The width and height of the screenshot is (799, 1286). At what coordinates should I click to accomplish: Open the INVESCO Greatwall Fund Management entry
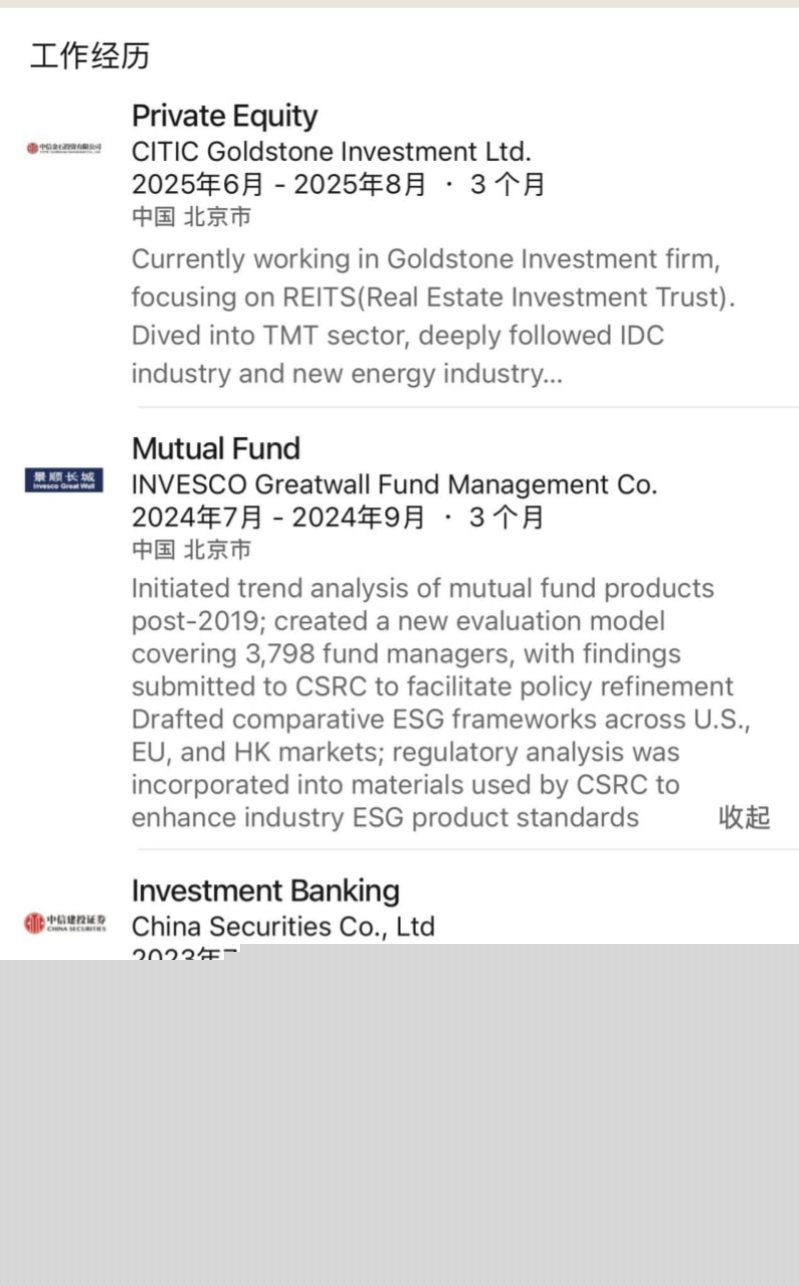(x=394, y=485)
